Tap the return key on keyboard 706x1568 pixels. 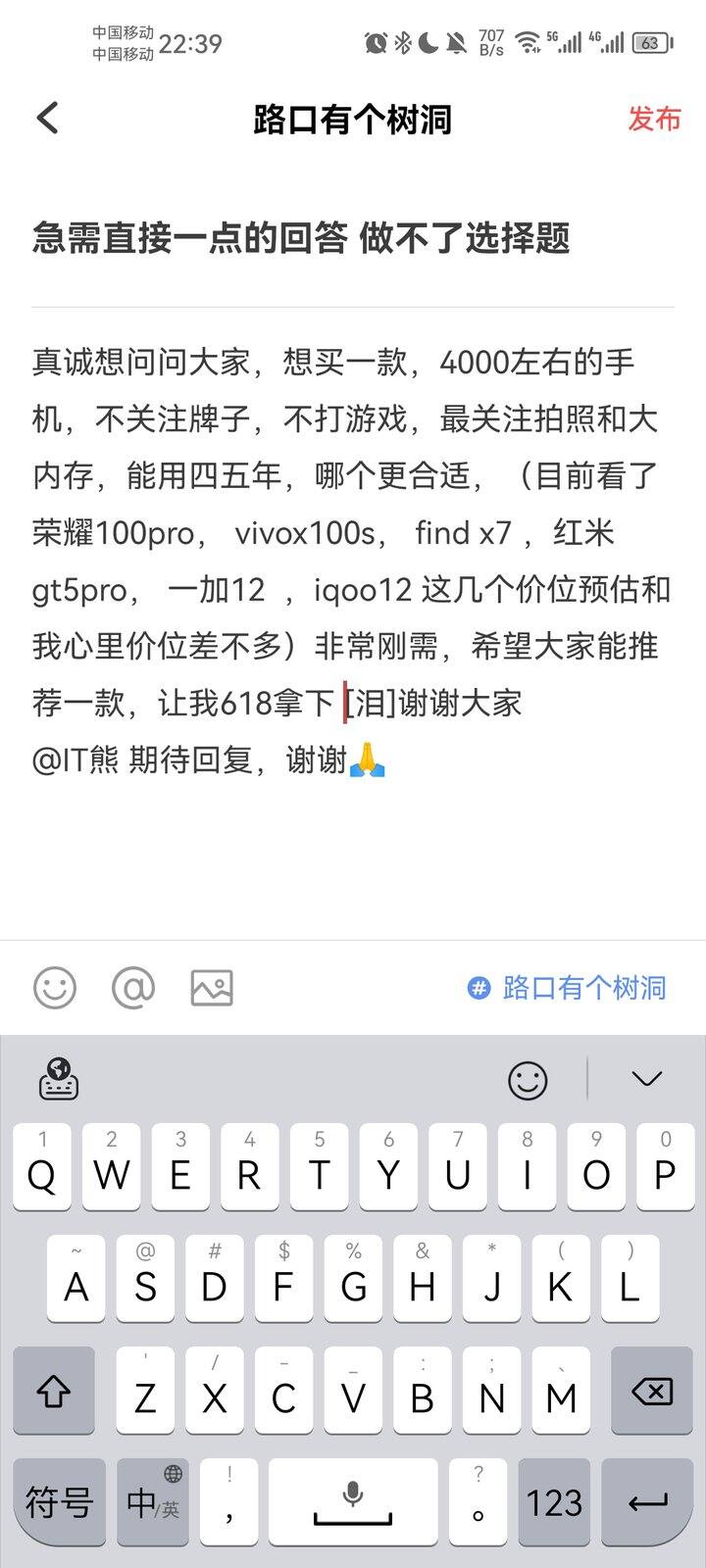click(x=647, y=1503)
